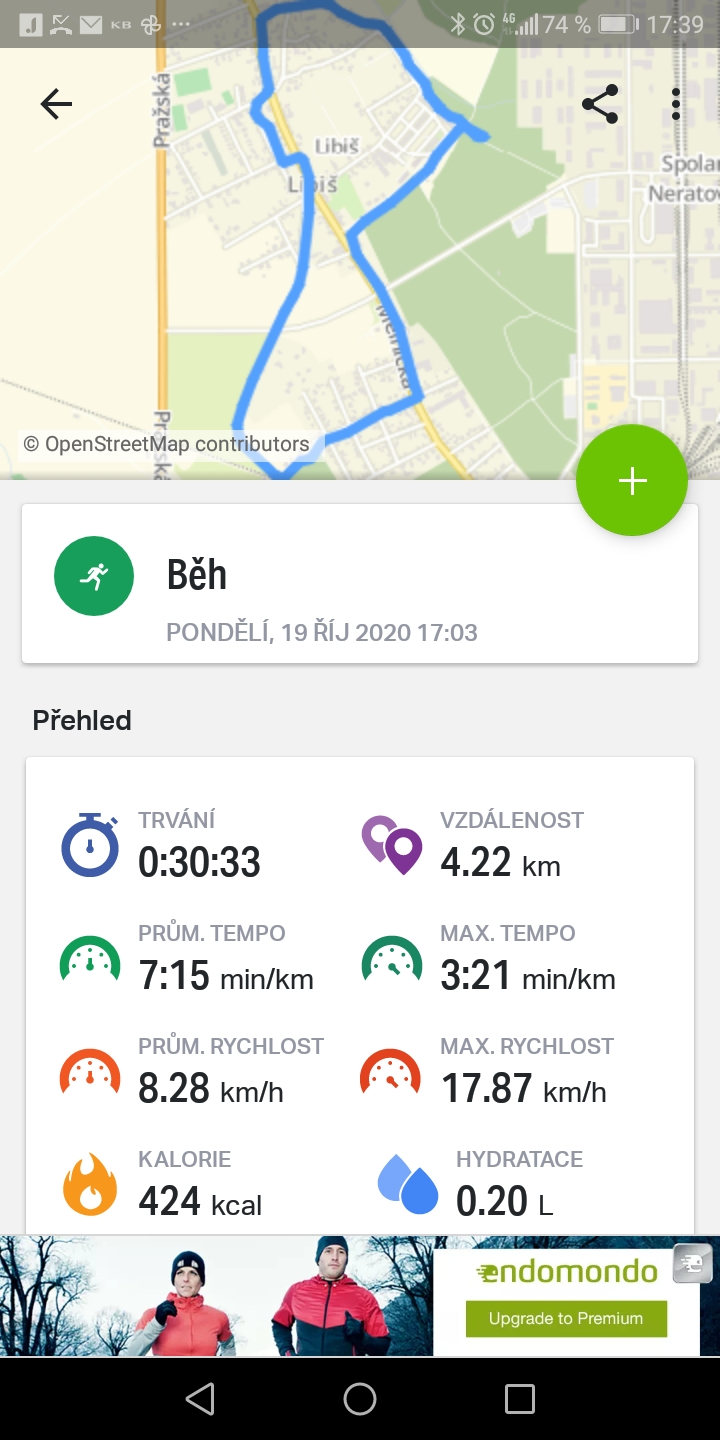This screenshot has width=720, height=1440.
Task: Tap Upgrade to Premium button
Action: point(566,1318)
